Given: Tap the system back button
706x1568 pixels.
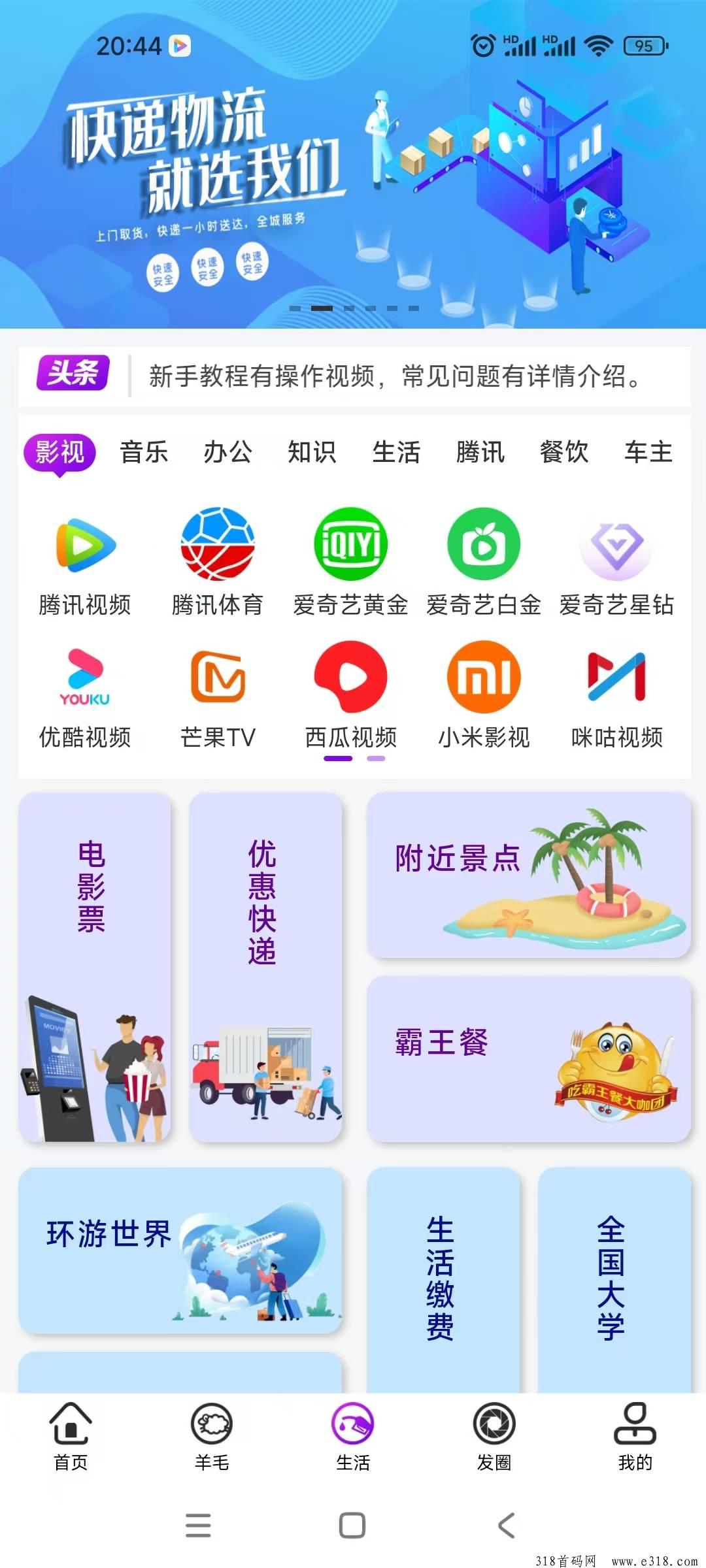Looking at the screenshot, I should tap(507, 1526).
